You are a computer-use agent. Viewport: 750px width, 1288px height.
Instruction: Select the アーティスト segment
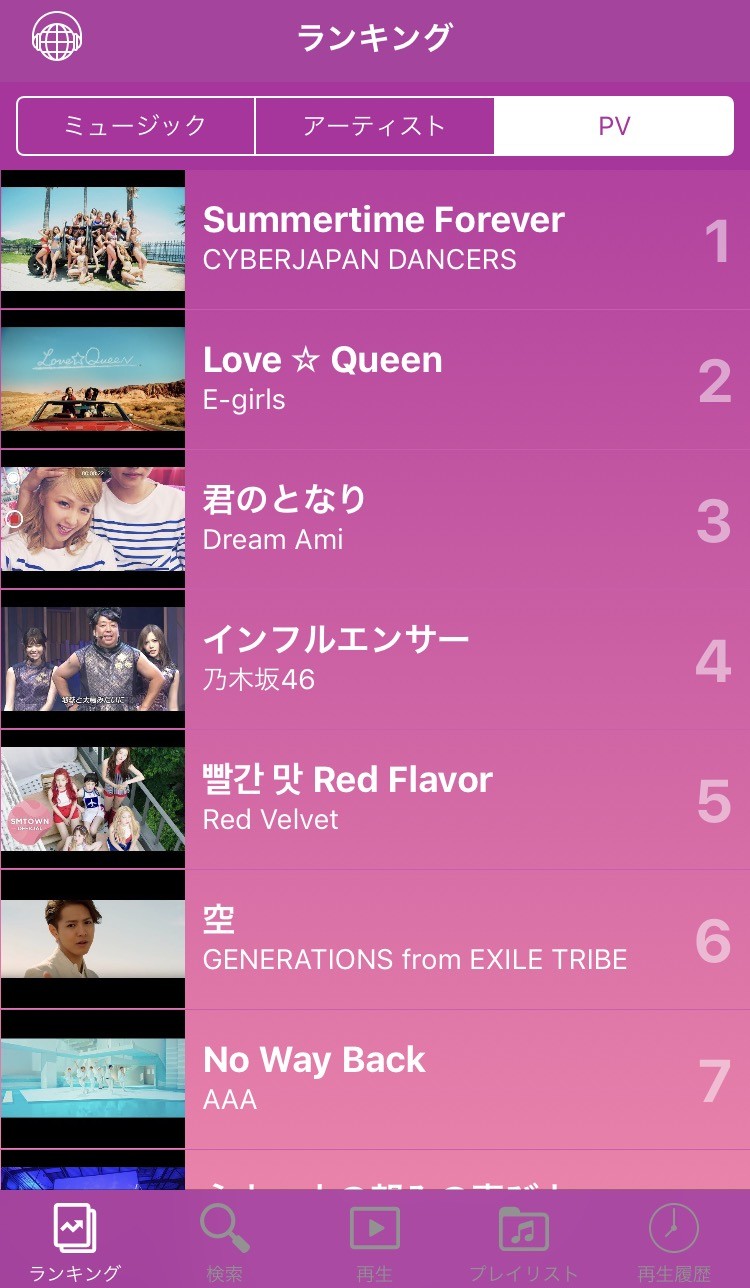click(374, 126)
